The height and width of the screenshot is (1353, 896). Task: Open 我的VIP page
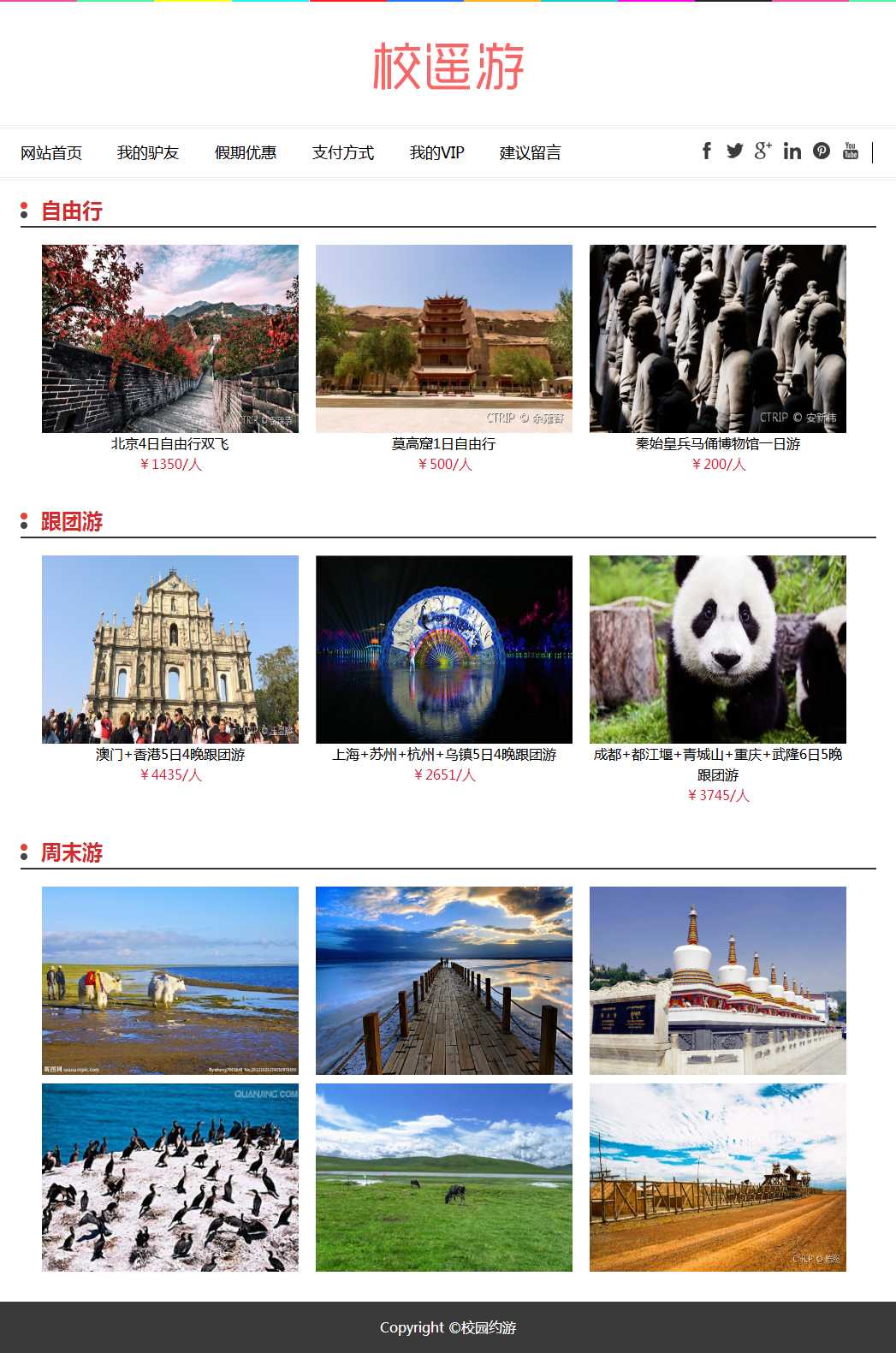(x=436, y=153)
